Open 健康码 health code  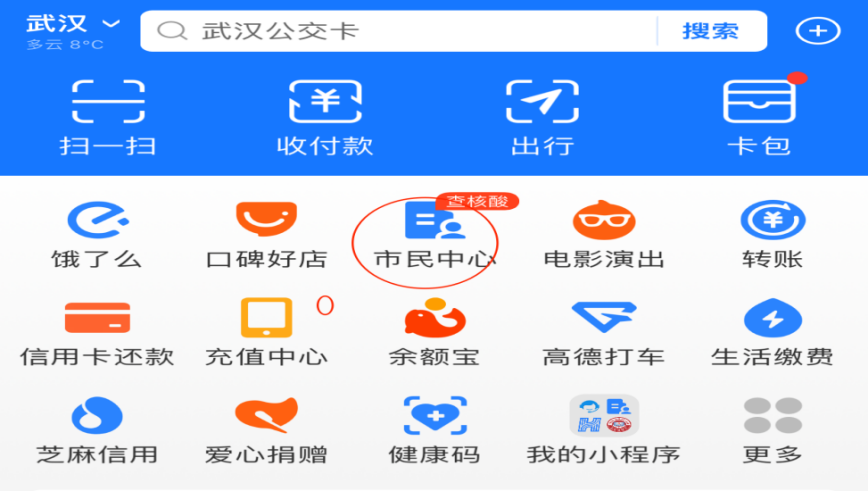pos(434,430)
